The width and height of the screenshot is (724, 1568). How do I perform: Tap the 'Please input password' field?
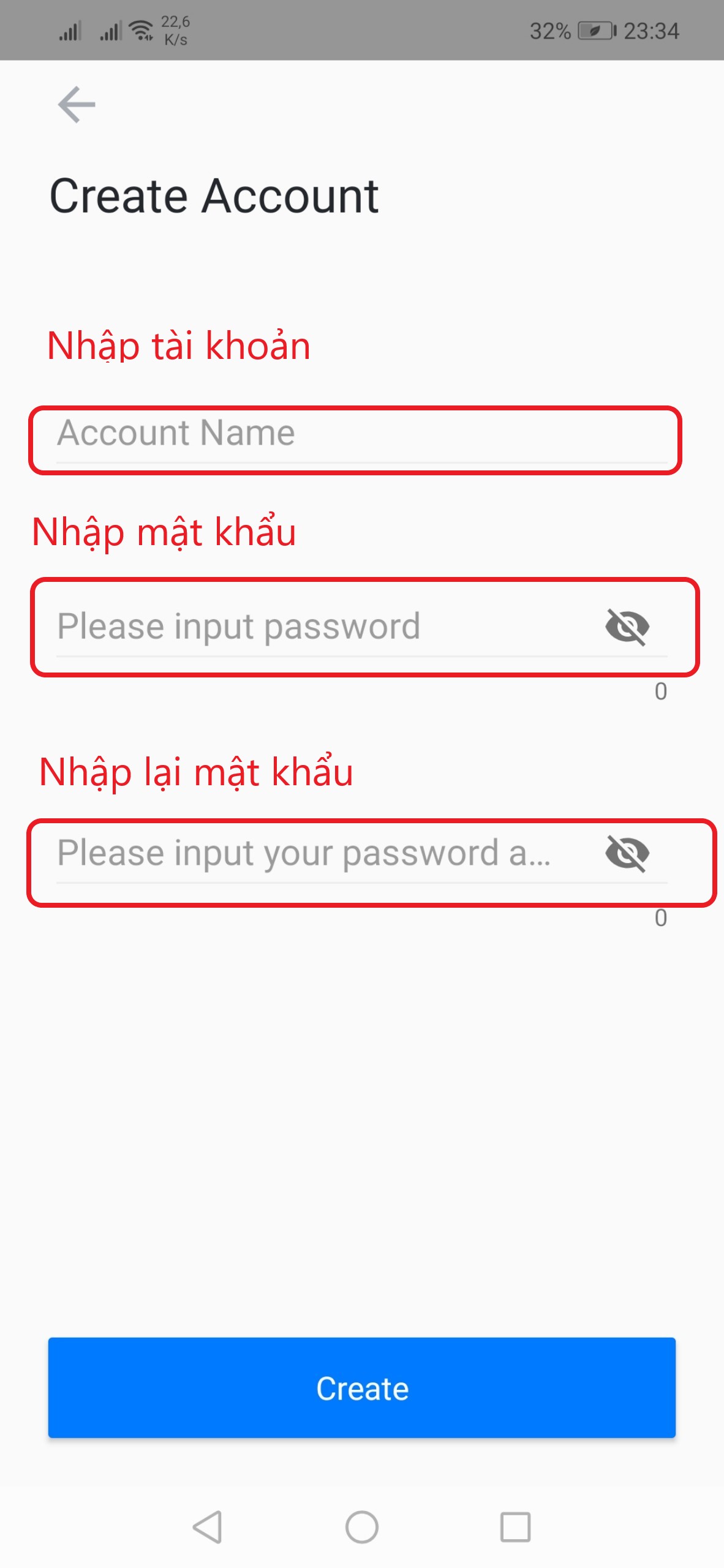point(319,627)
